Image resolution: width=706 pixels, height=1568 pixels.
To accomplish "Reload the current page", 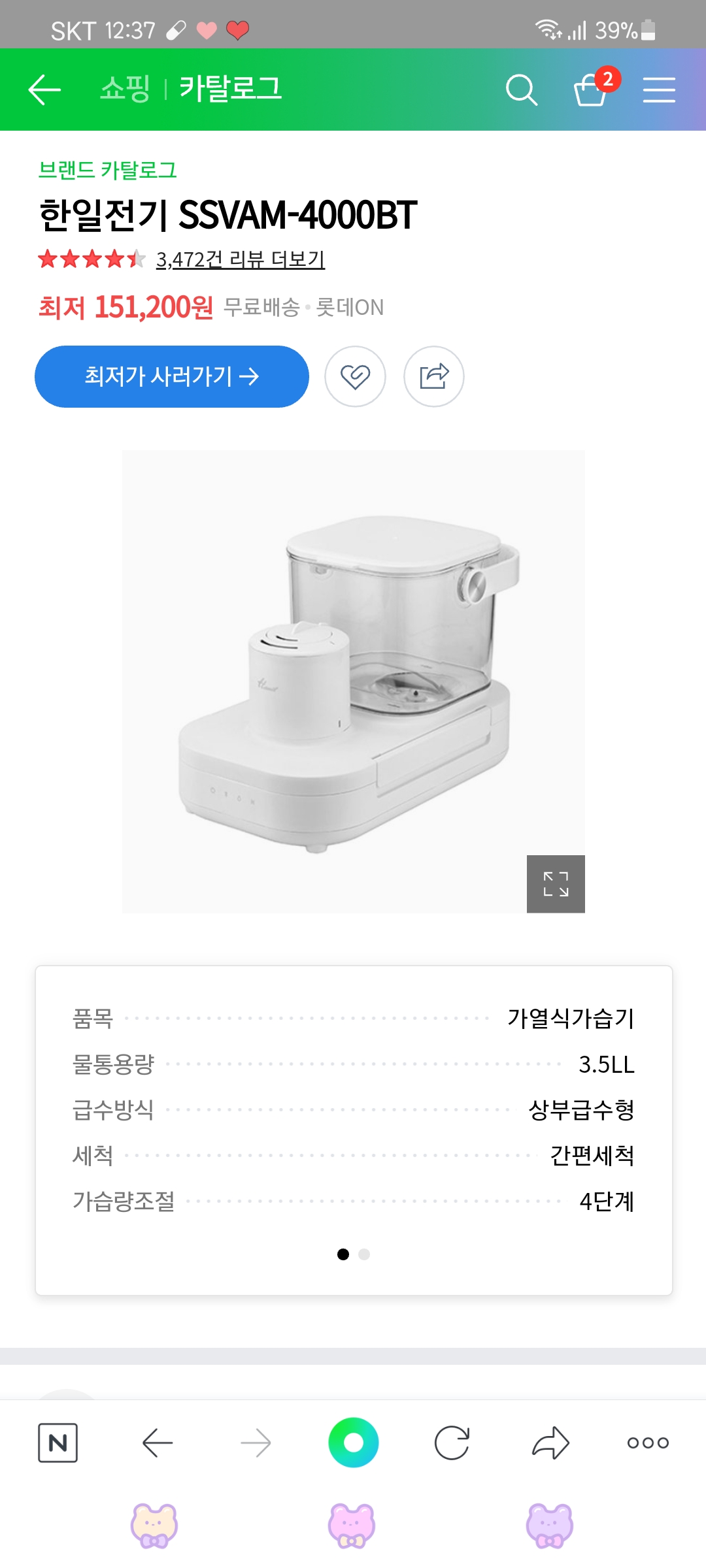I will (x=452, y=1443).
